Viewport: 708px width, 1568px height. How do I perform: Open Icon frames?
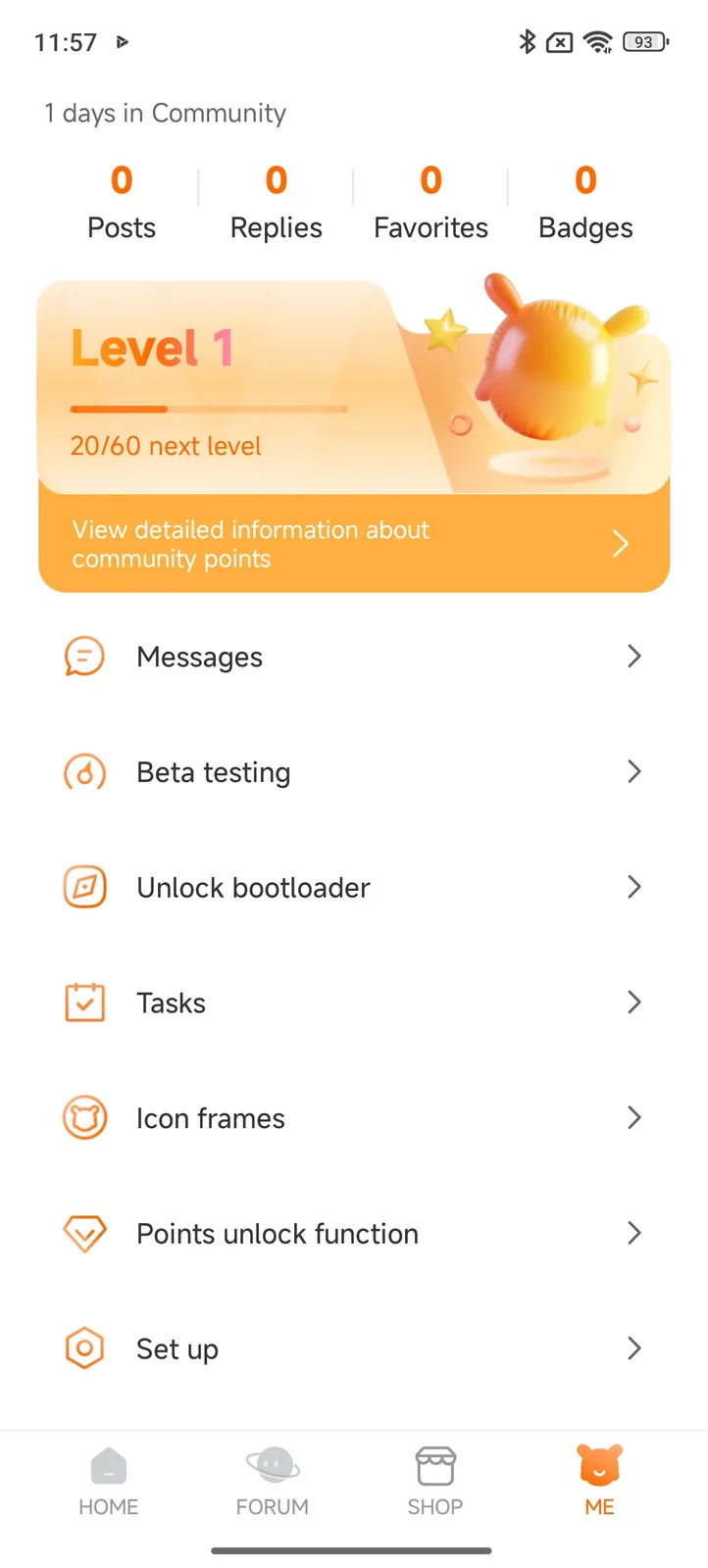pyautogui.click(x=353, y=1118)
